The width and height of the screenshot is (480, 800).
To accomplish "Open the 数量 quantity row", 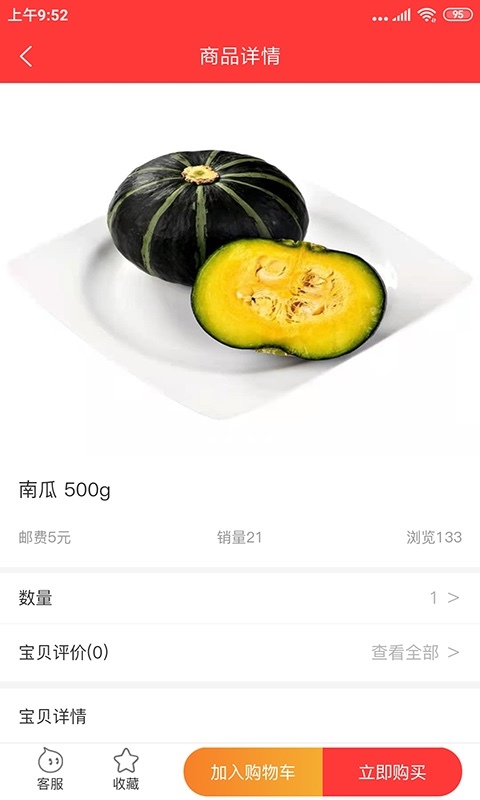I will point(240,597).
